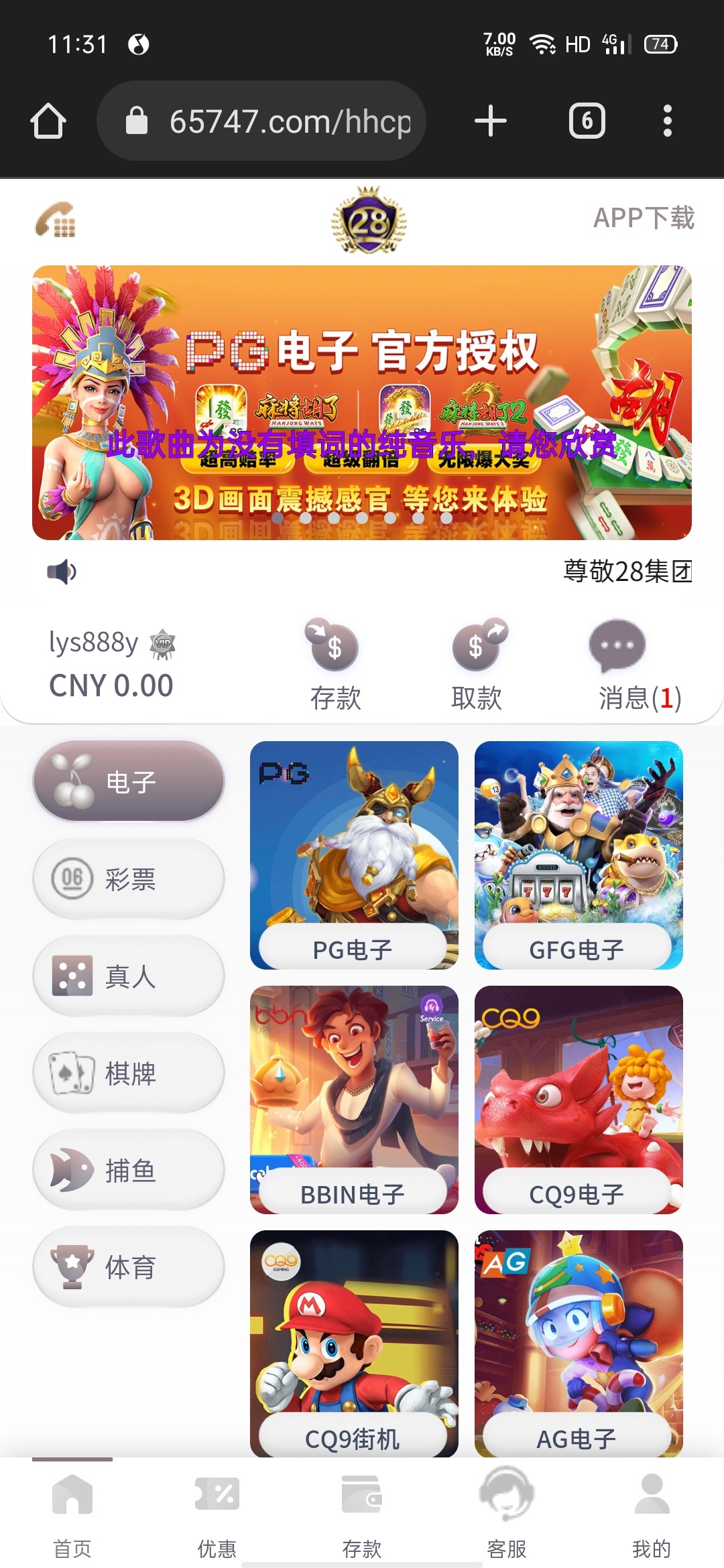Select the 彩票 category
The image size is (724, 1568).
click(x=129, y=878)
